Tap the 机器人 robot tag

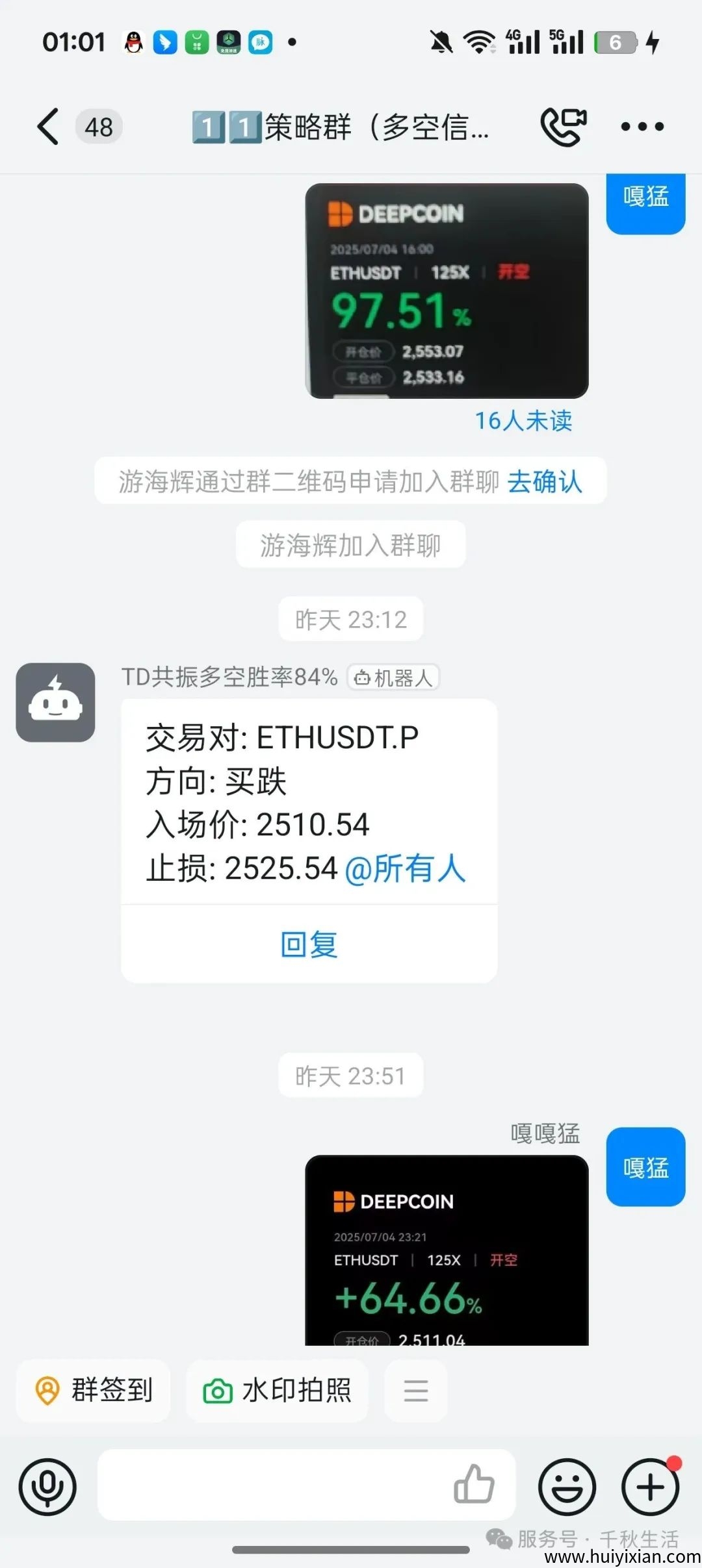point(393,677)
